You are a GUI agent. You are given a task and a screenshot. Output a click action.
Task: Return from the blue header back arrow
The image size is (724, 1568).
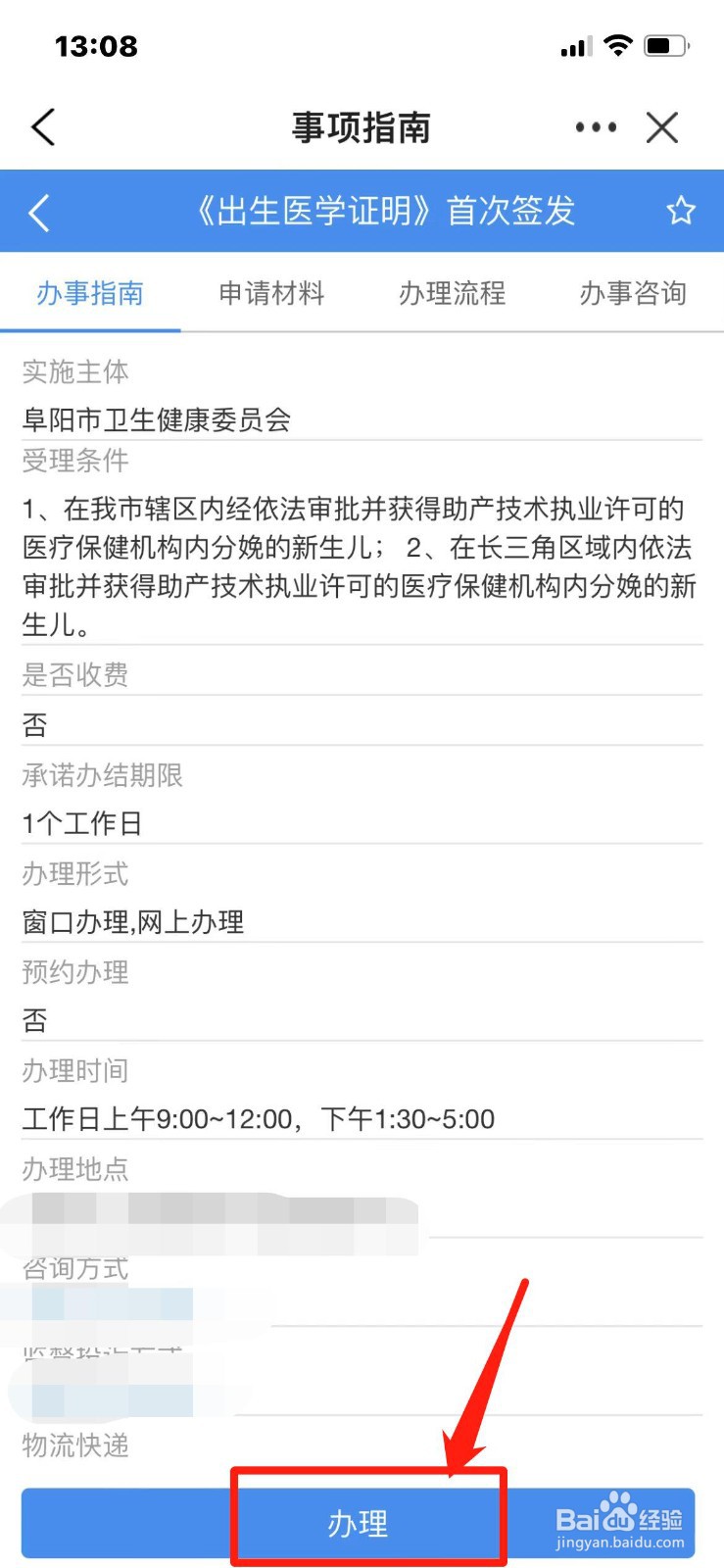click(39, 212)
